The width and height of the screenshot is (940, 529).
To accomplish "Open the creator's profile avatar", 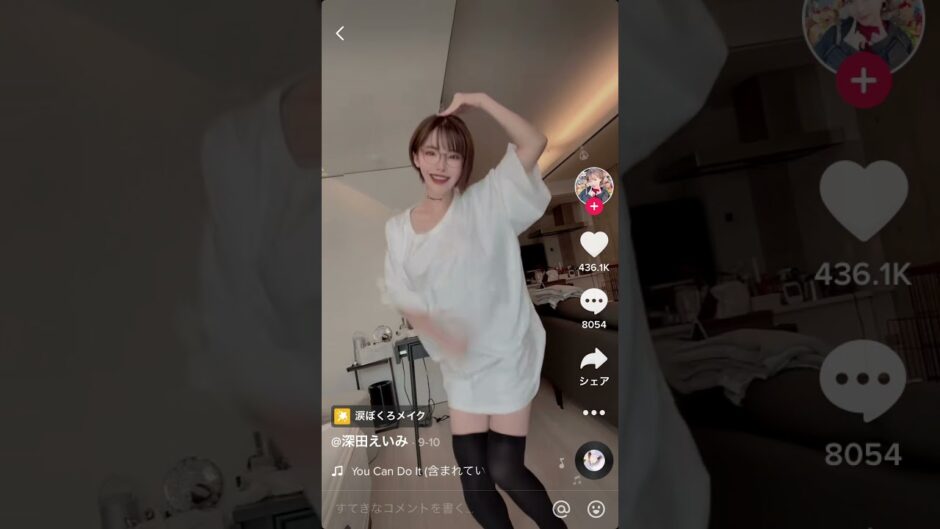I will point(593,184).
